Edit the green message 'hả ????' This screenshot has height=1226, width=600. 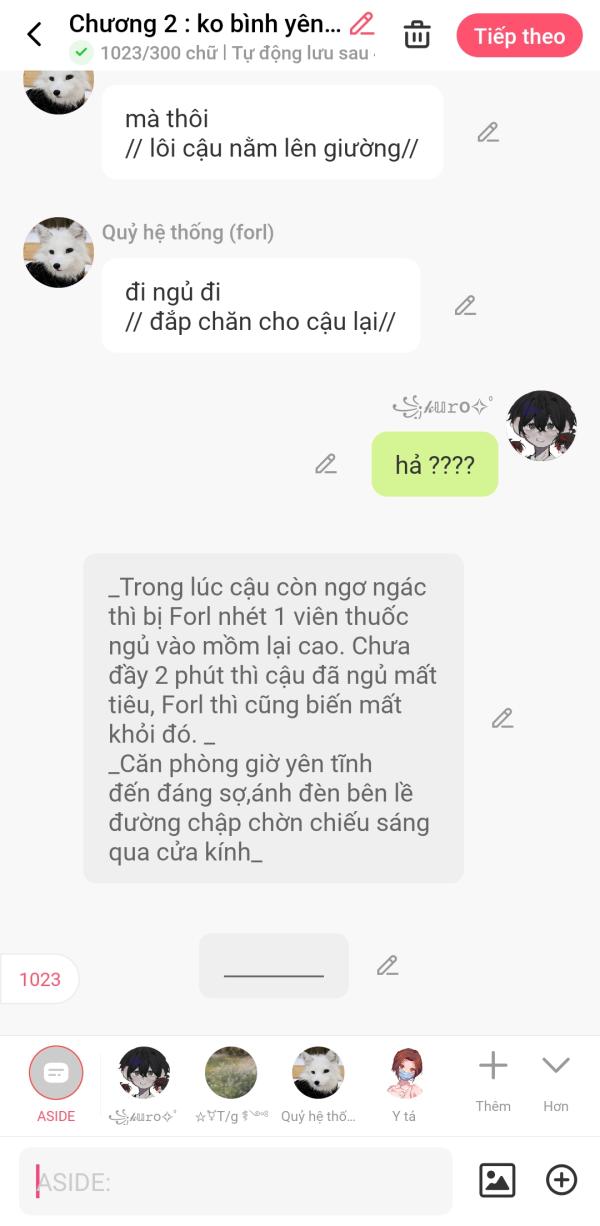[326, 464]
